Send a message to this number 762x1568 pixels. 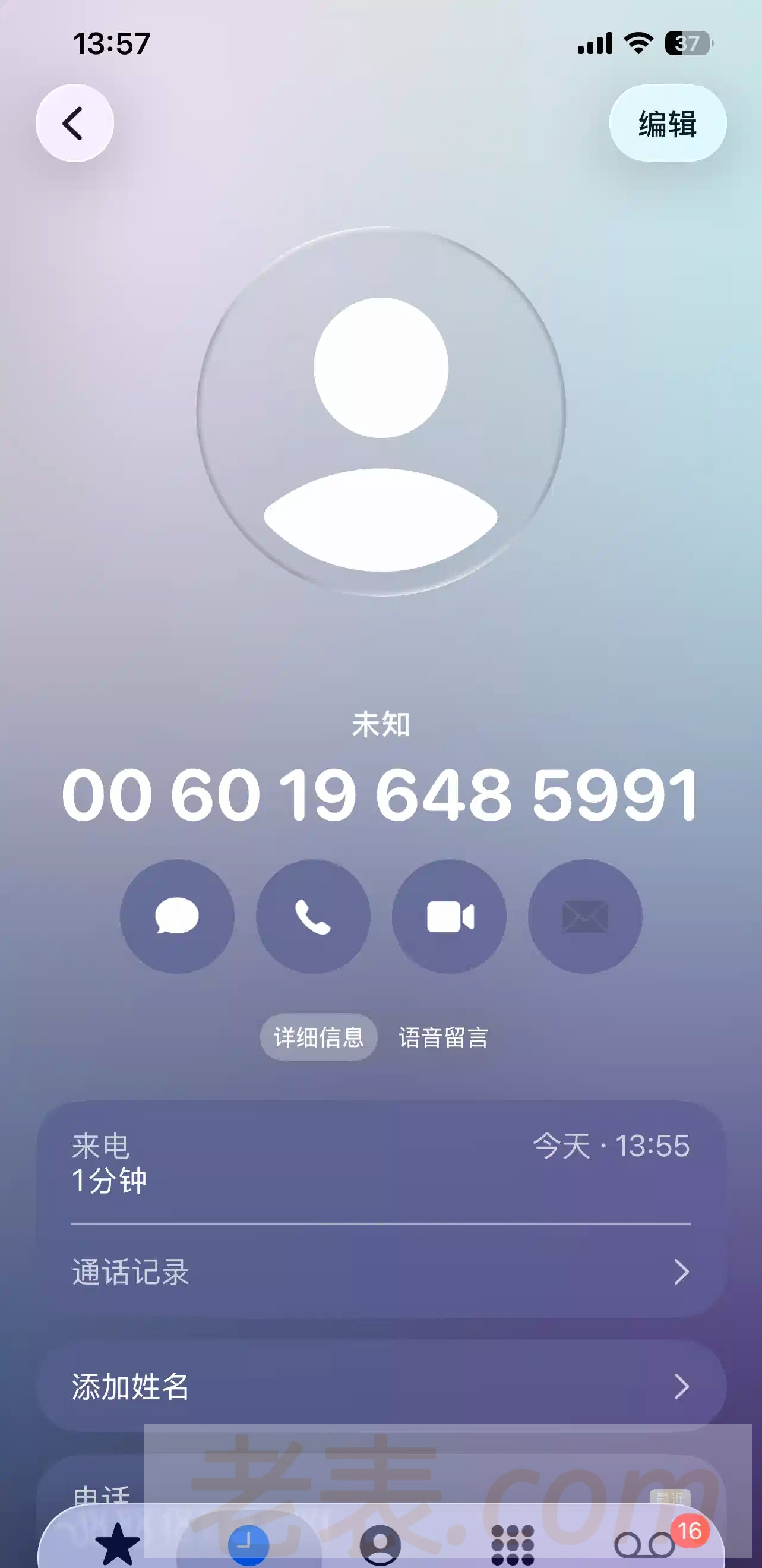pos(177,916)
